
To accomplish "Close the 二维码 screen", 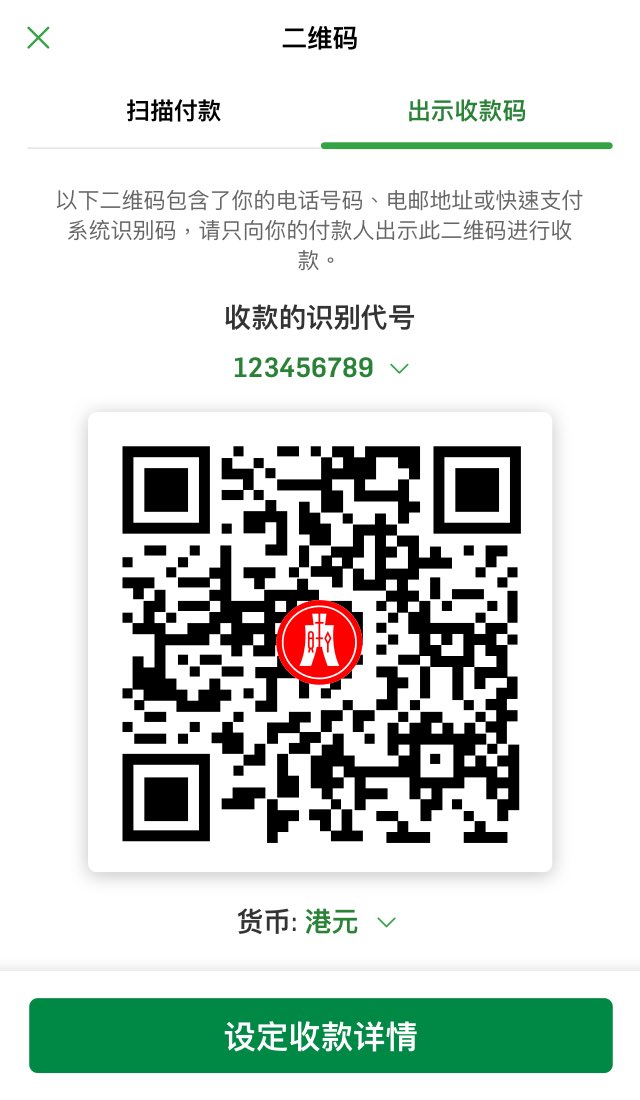I will pyautogui.click(x=38, y=38).
